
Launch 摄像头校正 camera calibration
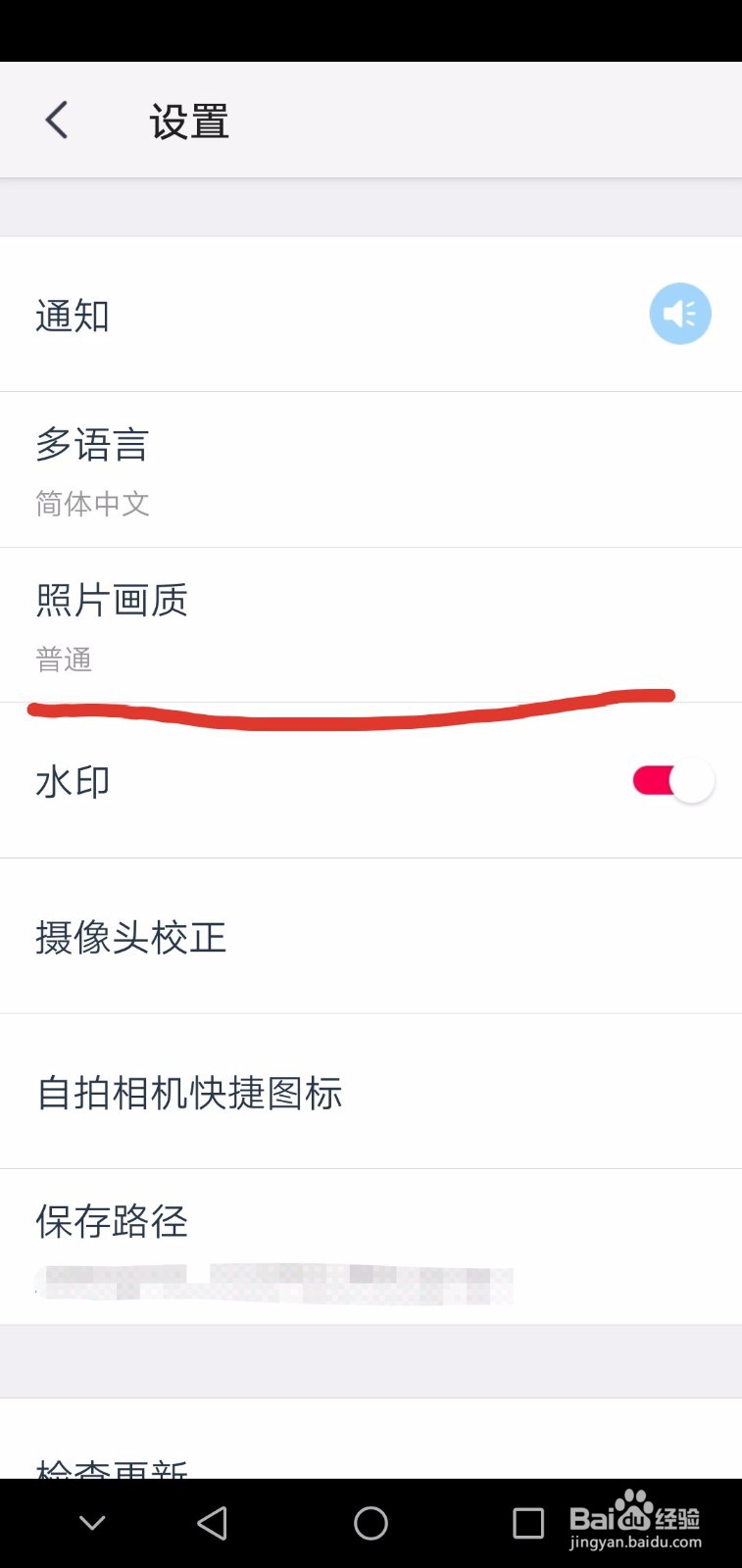[294, 936]
